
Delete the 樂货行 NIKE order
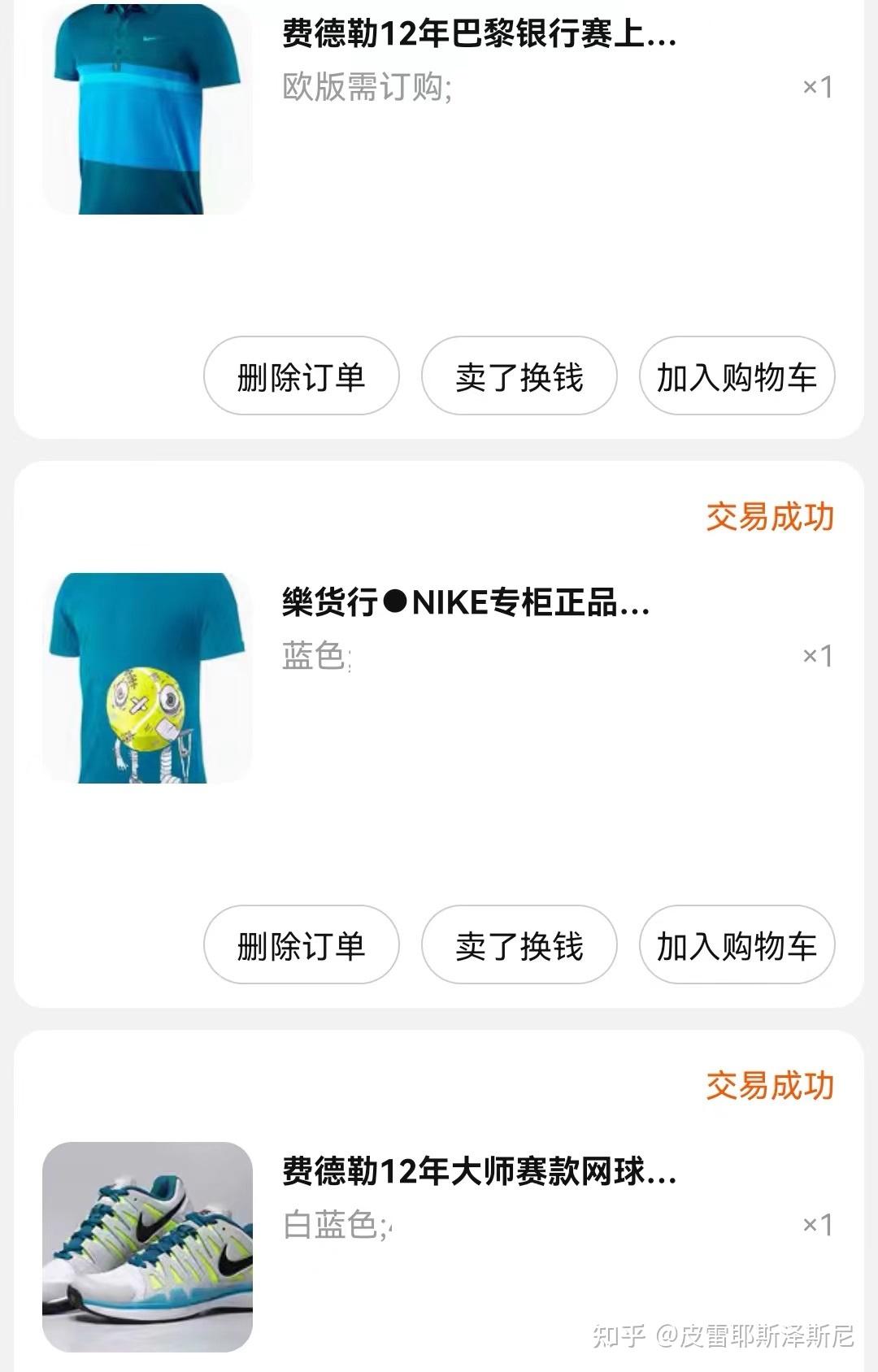[301, 945]
